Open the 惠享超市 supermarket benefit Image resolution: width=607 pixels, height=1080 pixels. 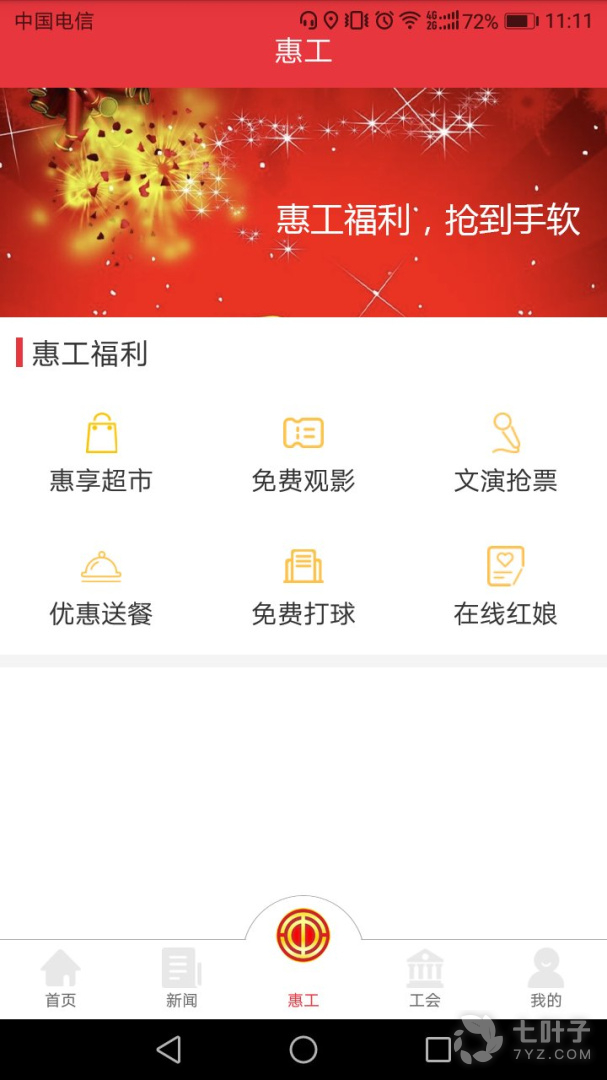pyautogui.click(x=101, y=453)
